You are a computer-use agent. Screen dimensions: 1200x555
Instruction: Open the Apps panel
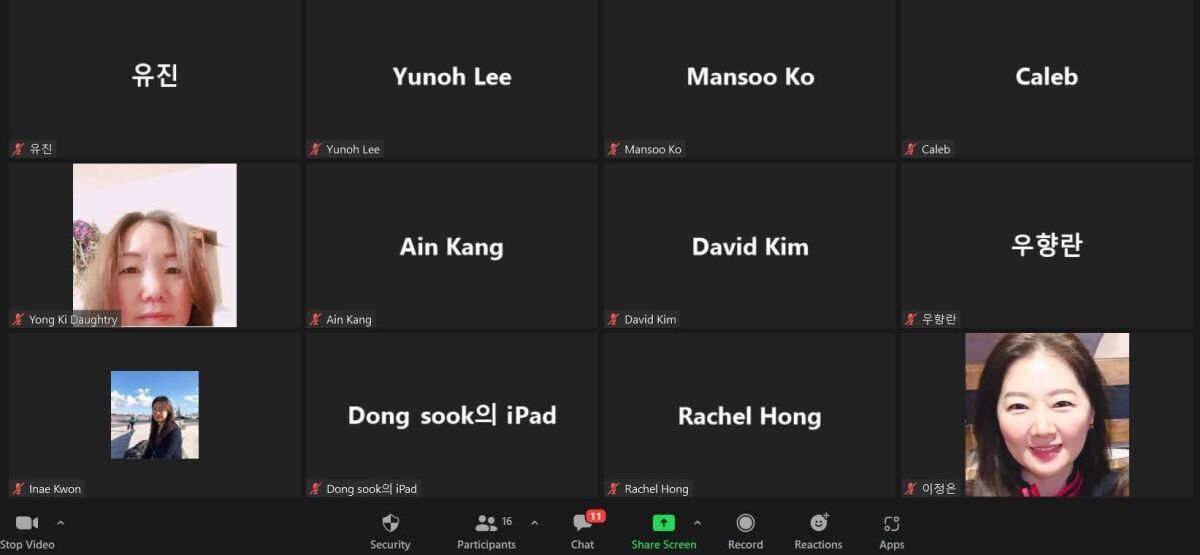[891, 530]
